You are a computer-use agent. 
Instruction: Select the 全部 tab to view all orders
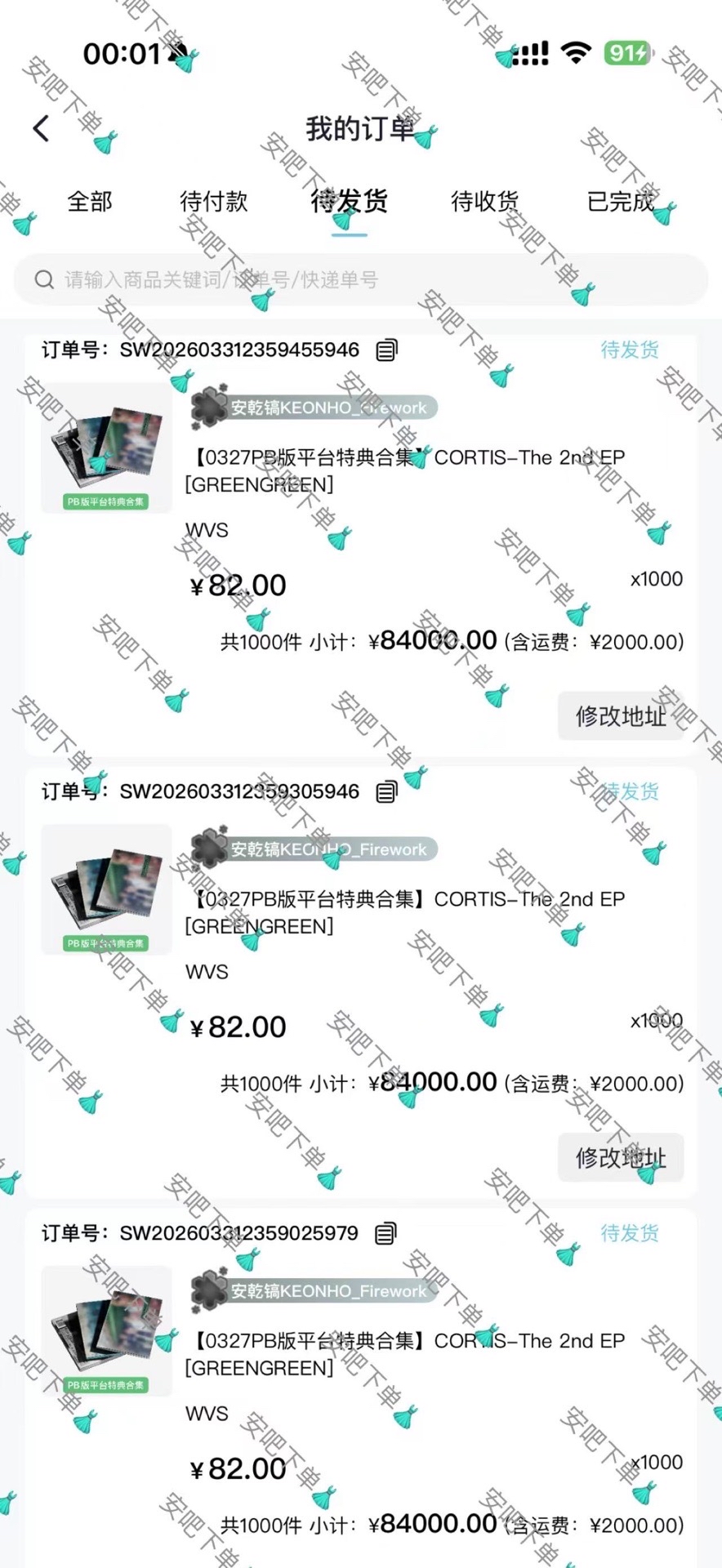pos(90,203)
